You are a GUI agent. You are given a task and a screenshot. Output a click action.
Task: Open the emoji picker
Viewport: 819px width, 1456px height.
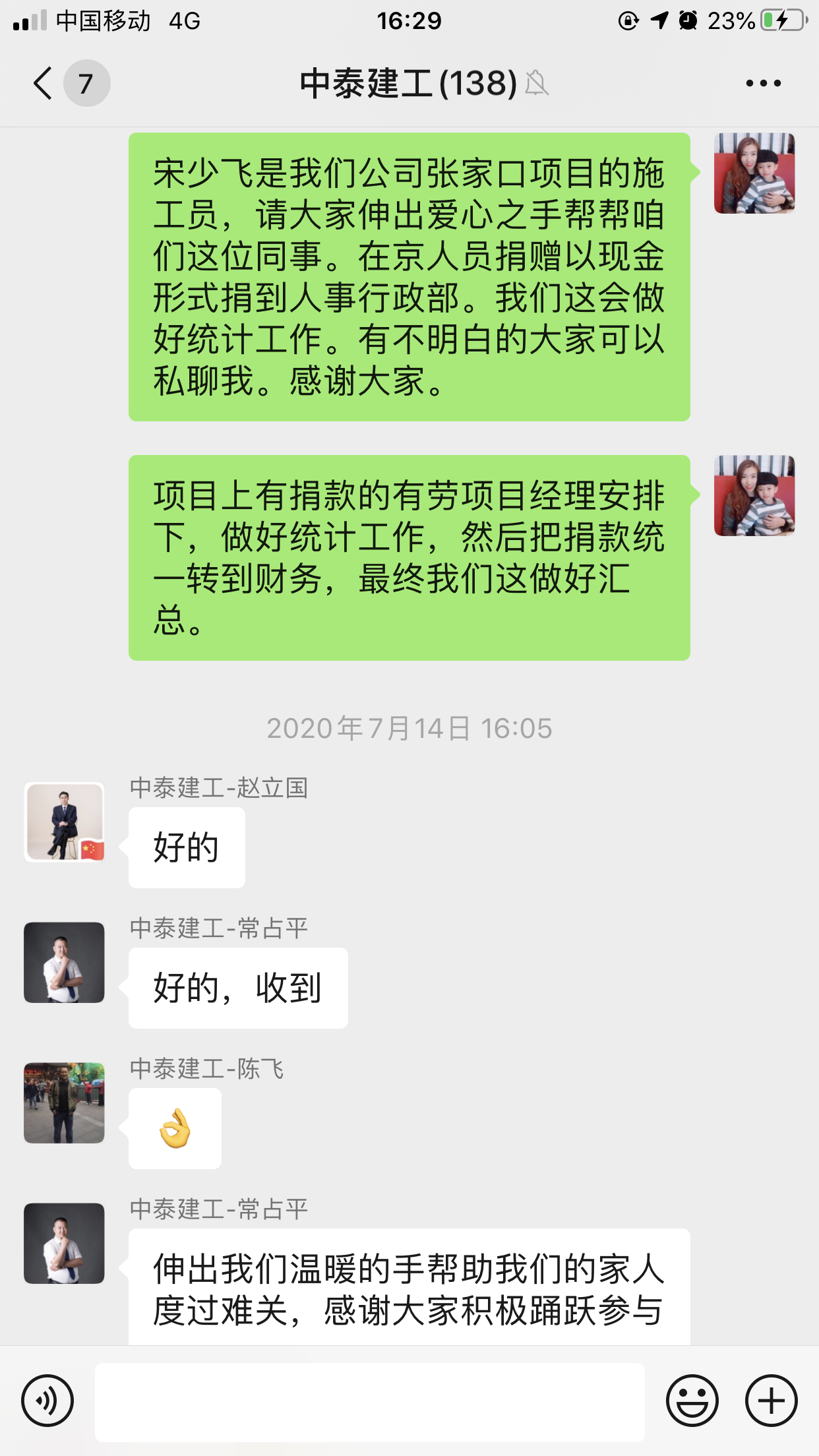[692, 1401]
